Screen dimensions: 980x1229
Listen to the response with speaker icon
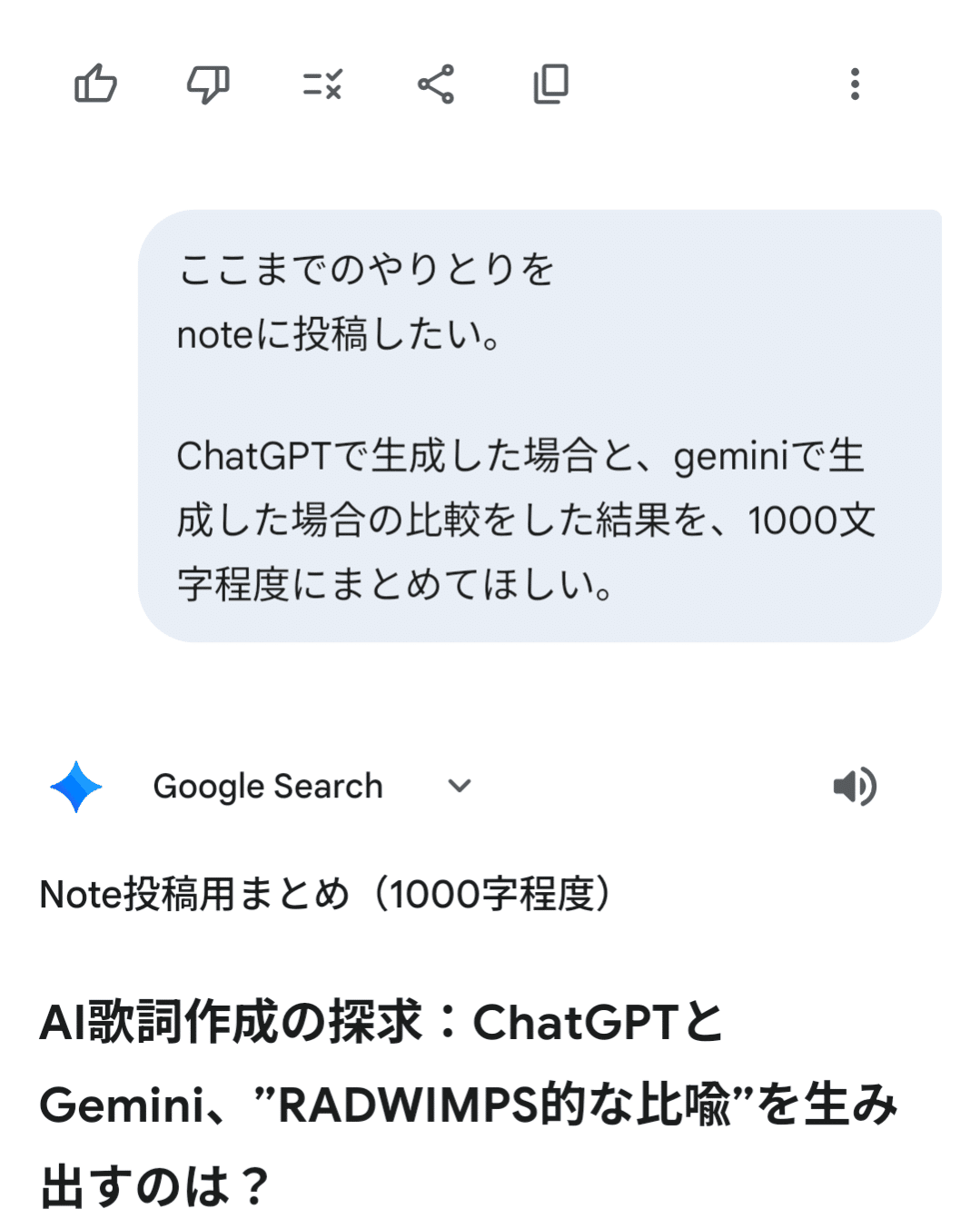click(855, 786)
